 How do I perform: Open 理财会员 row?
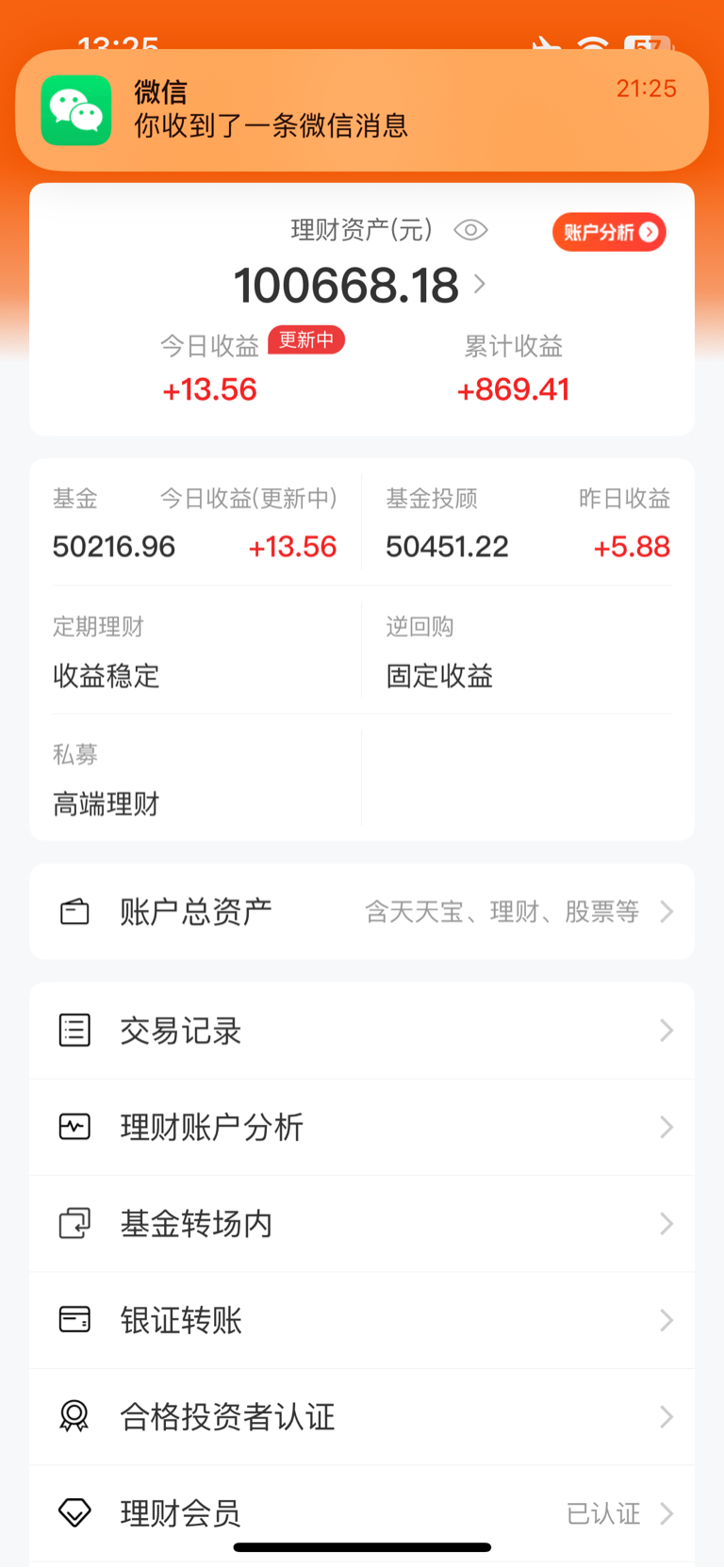tap(362, 1513)
